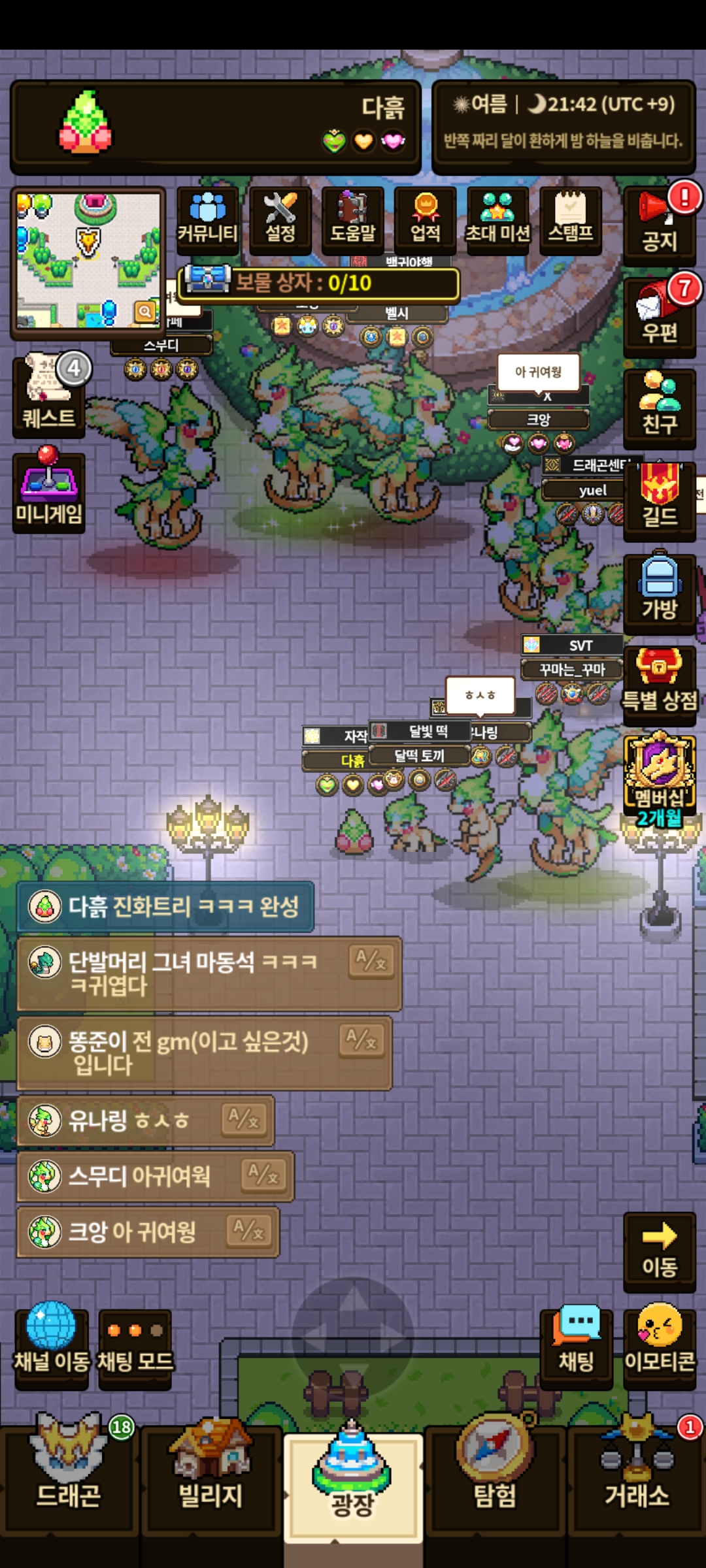Translate 유나링's chat message
The width and height of the screenshot is (706, 1568).
[x=243, y=1120]
